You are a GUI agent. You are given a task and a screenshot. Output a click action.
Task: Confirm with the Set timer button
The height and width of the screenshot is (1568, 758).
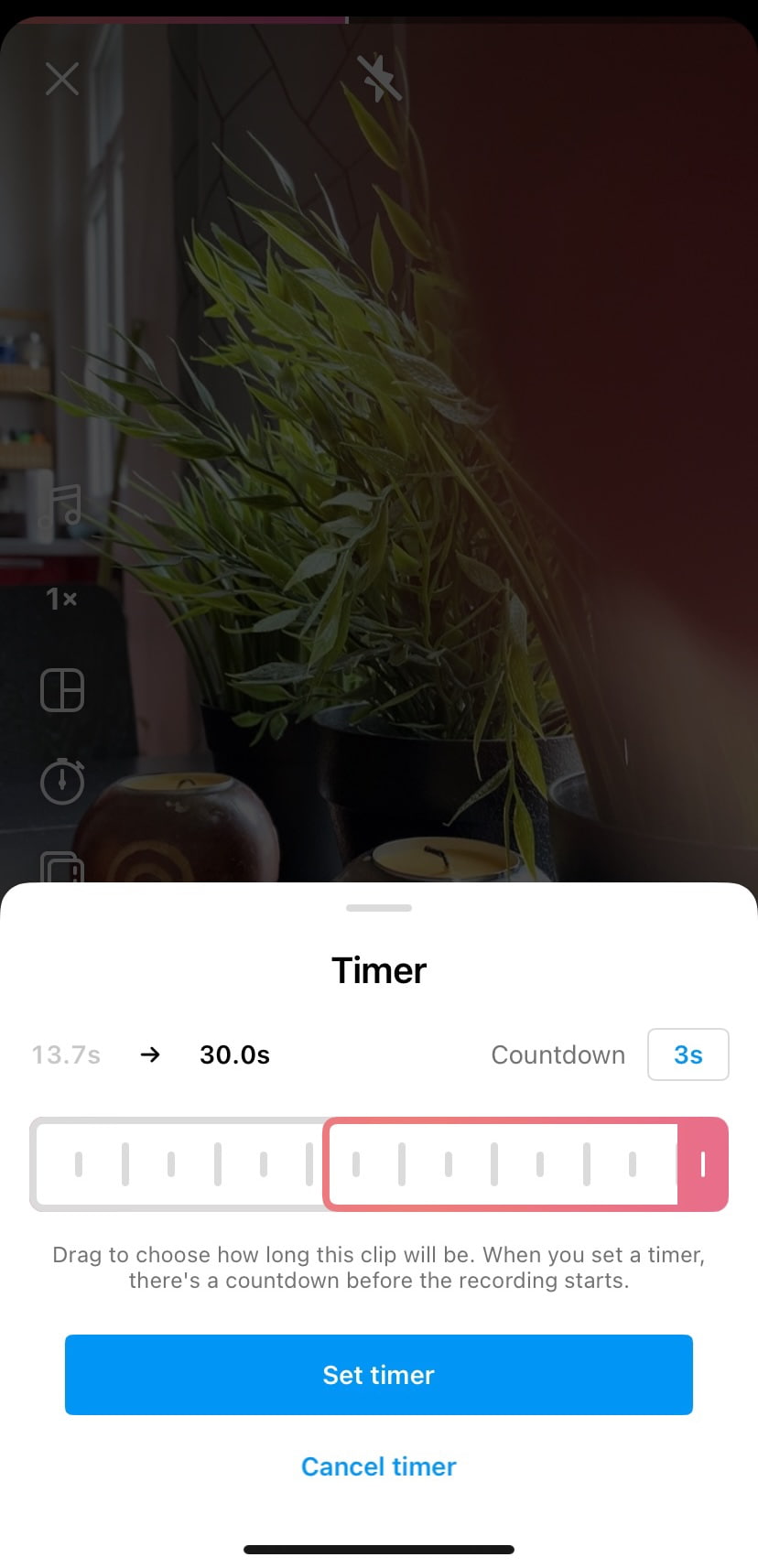click(378, 1374)
